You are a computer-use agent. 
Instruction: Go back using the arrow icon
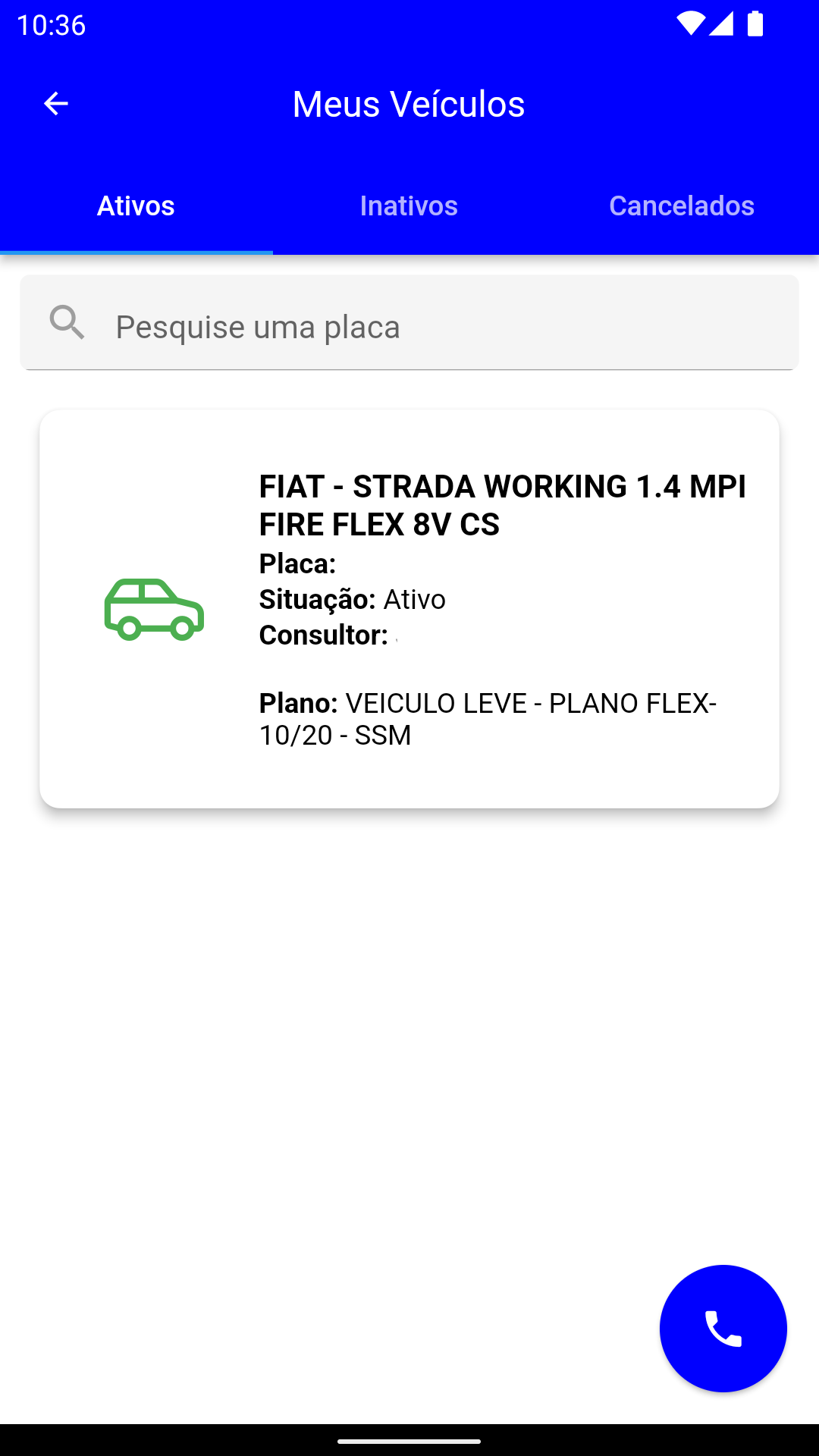click(x=56, y=103)
